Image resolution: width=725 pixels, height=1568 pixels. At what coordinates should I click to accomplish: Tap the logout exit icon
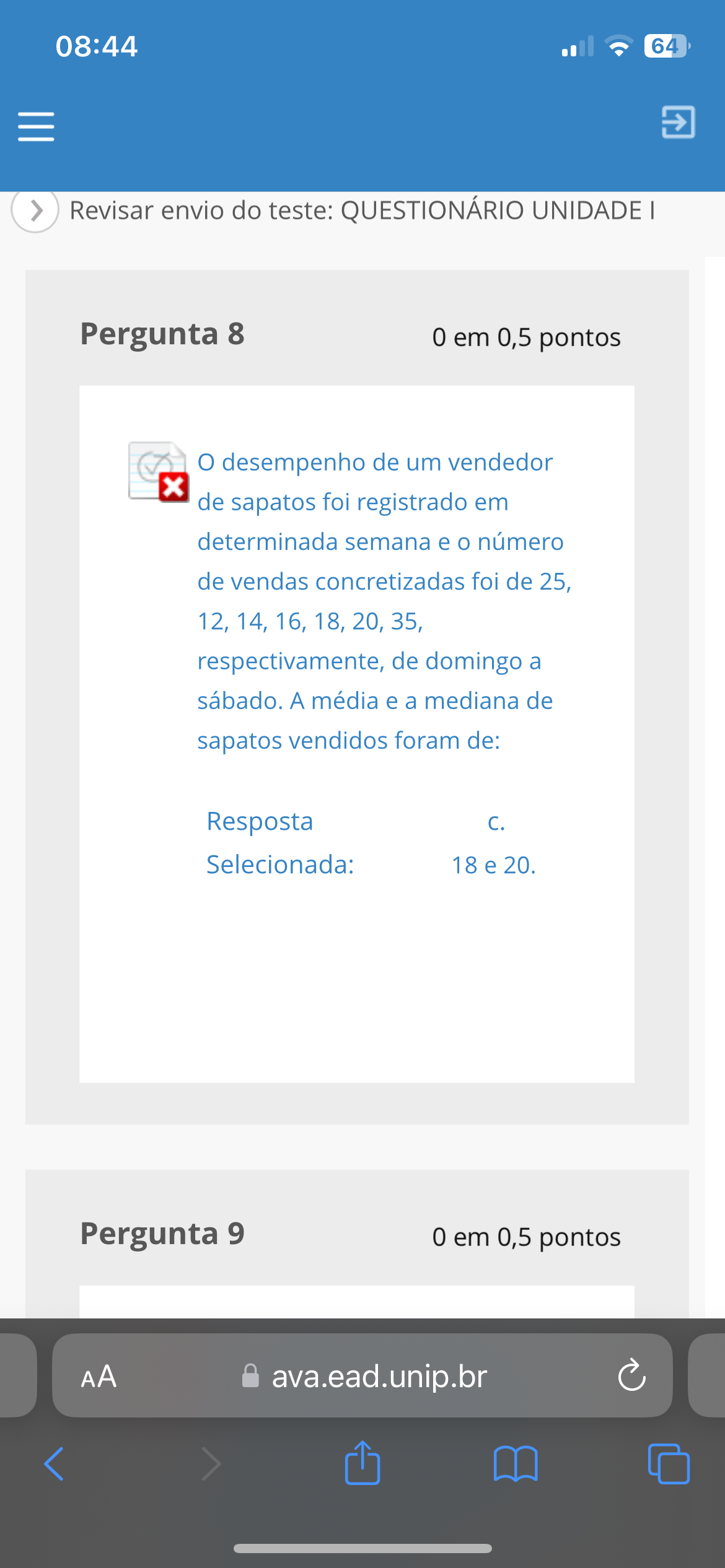678,122
